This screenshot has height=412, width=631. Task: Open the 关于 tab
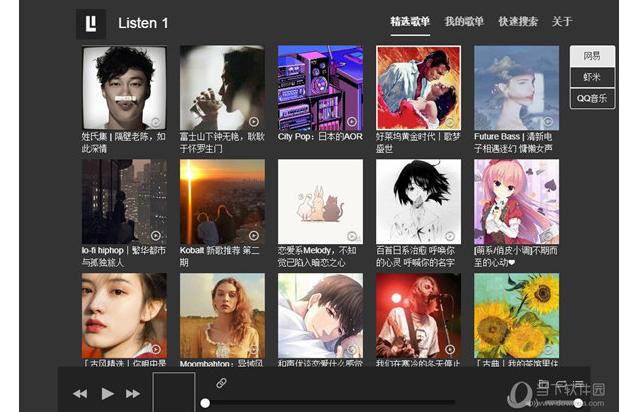coord(562,22)
